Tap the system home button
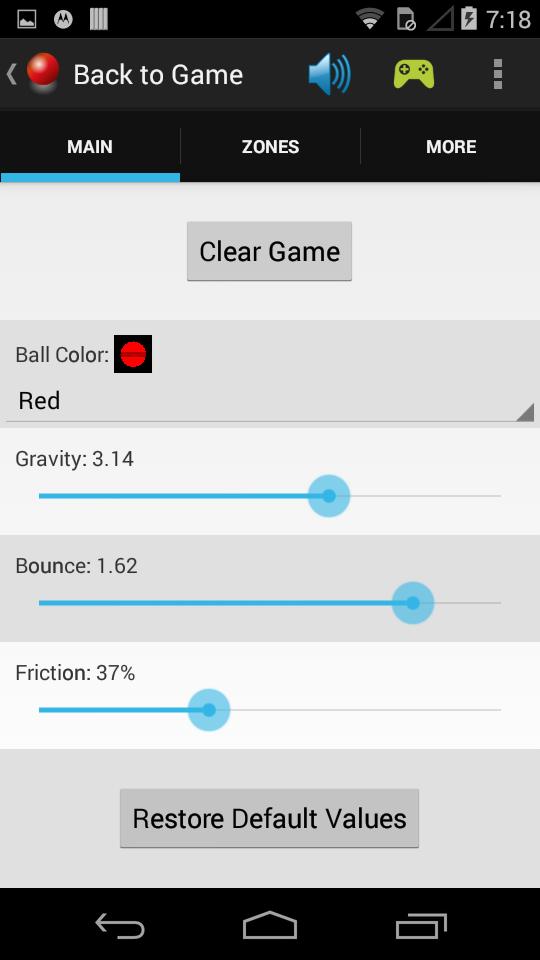The image size is (540, 960). click(270, 924)
